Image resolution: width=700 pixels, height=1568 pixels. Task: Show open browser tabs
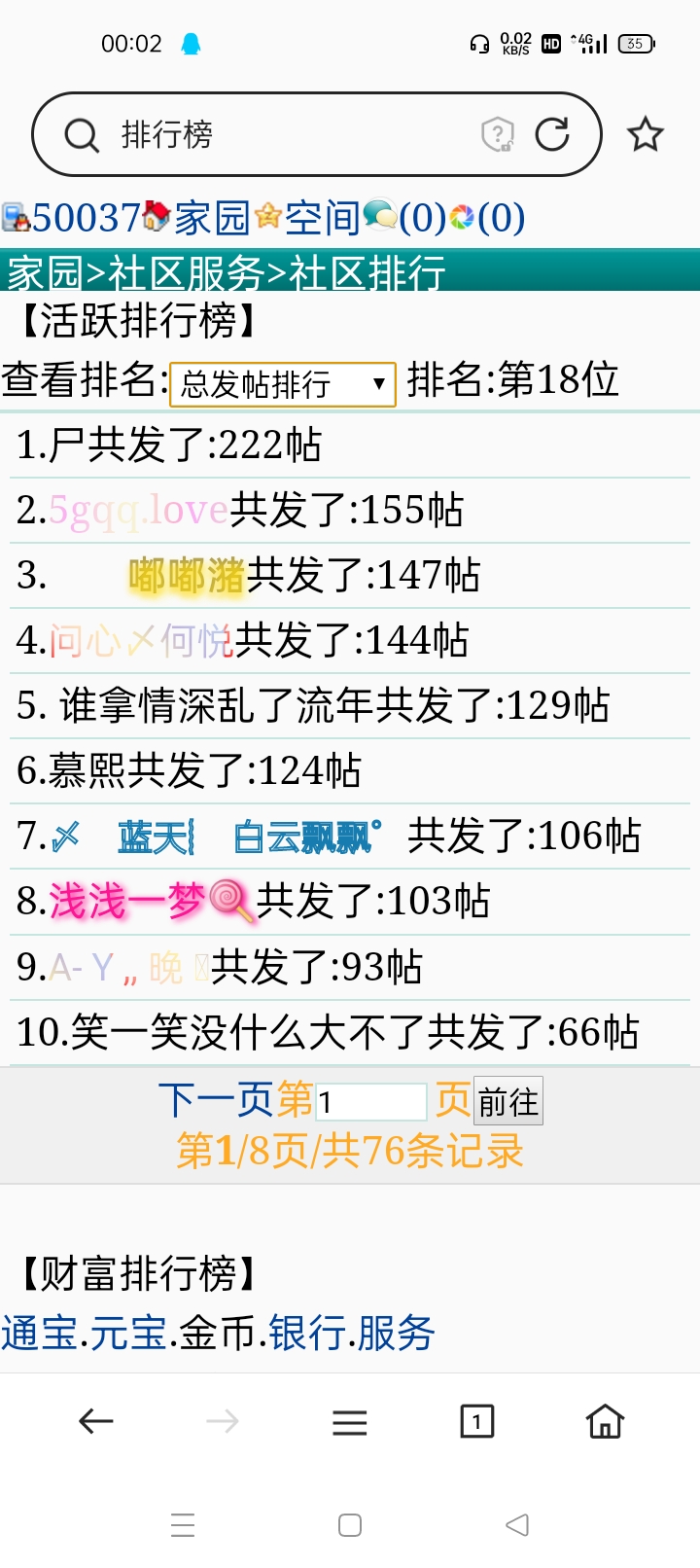pos(476,1422)
